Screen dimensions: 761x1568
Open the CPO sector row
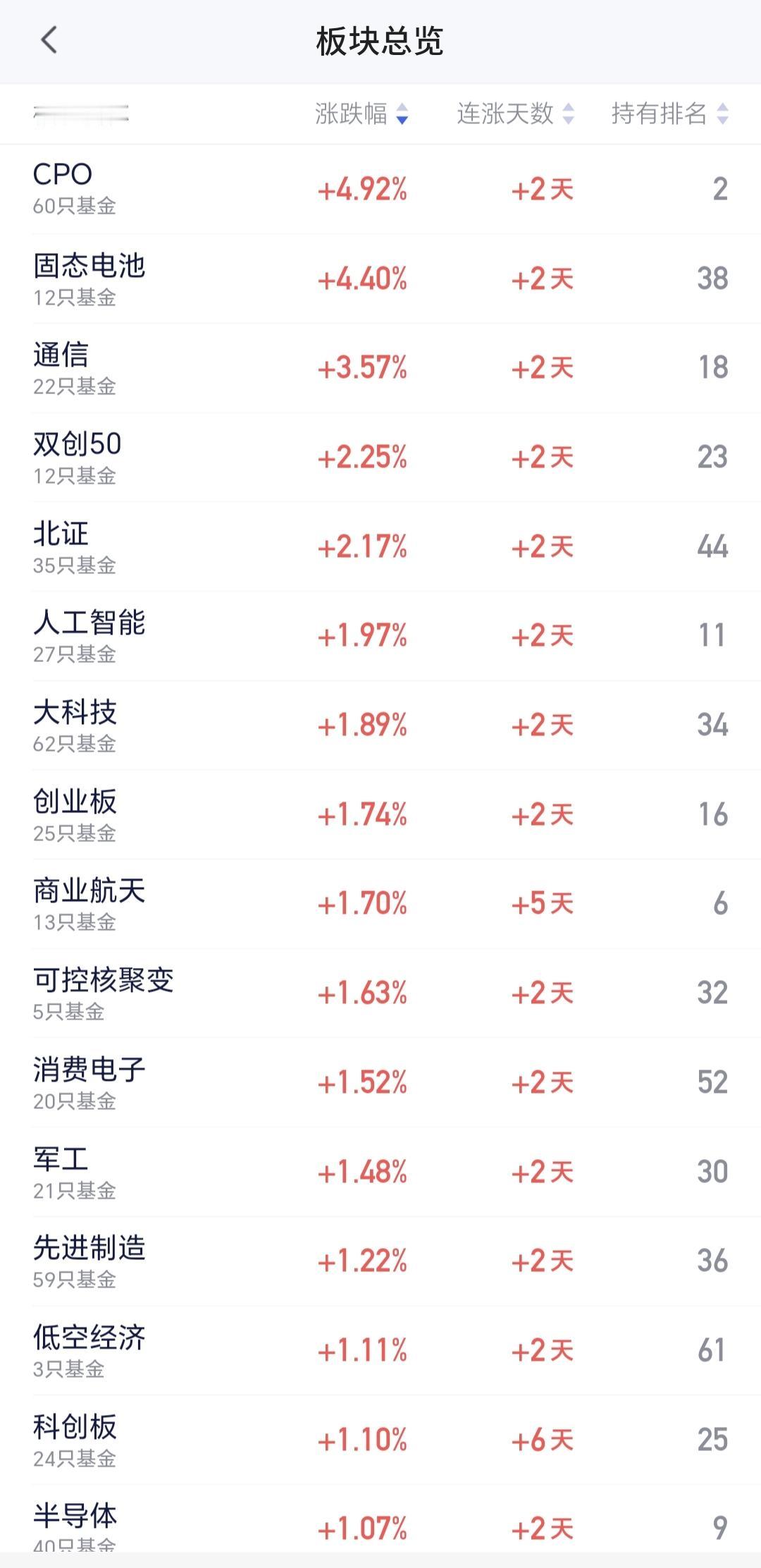pos(380,189)
